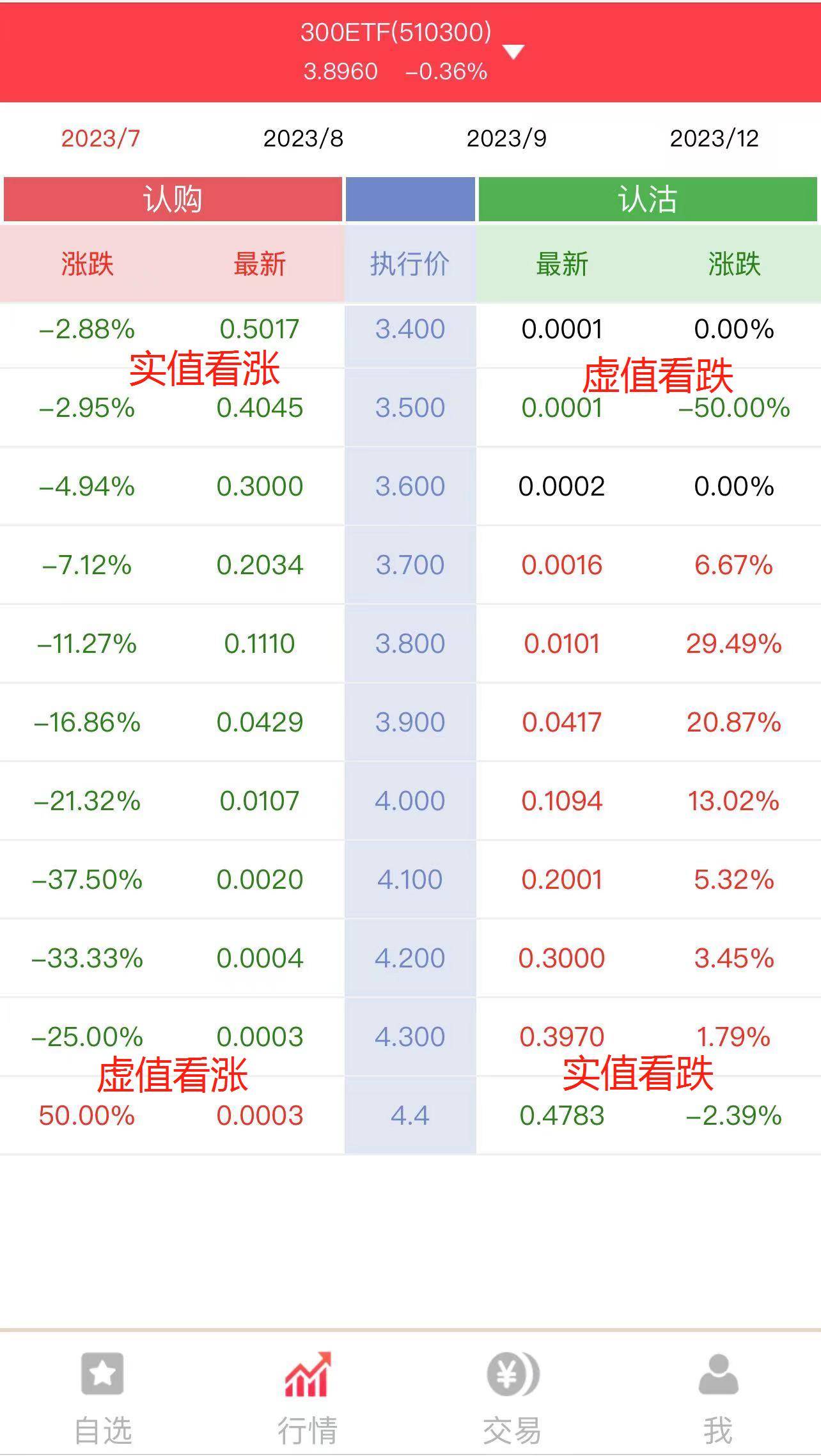Viewport: 821px width, 1456px height.
Task: Open the put option priced 0.1094
Action: 561,801
